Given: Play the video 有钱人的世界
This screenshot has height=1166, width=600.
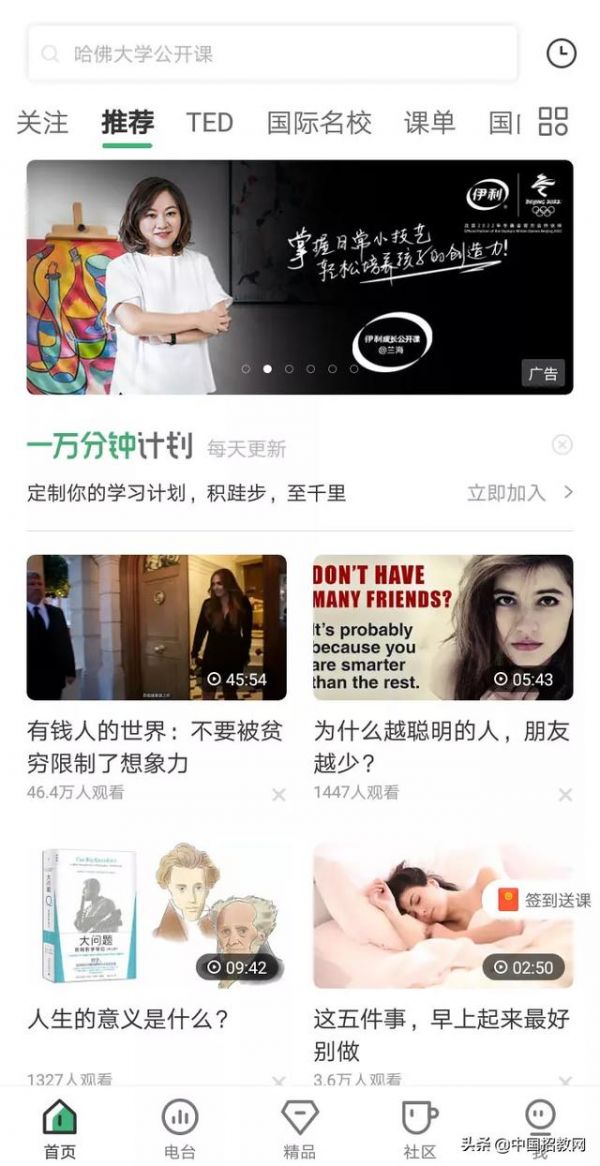Looking at the screenshot, I should [156, 627].
